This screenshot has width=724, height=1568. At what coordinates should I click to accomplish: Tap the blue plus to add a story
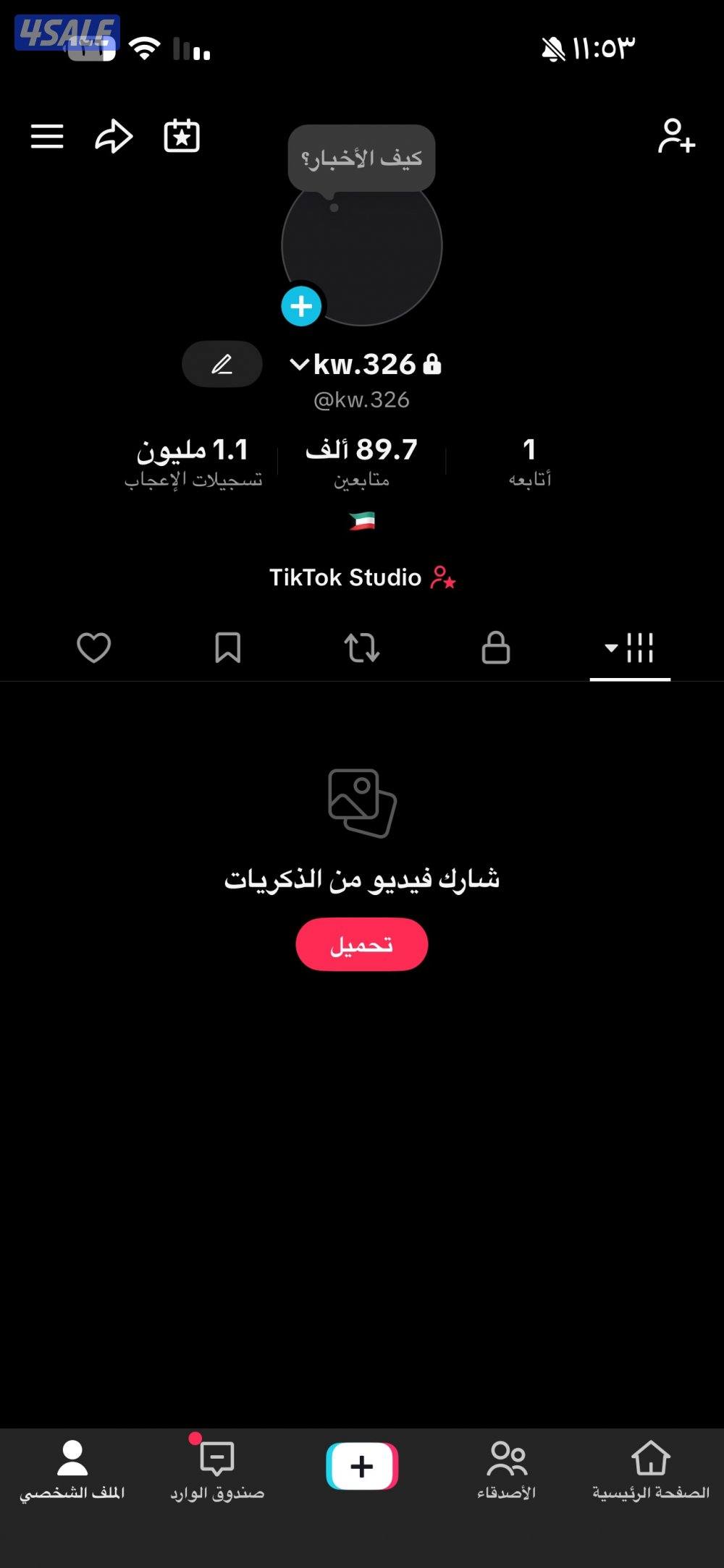click(300, 305)
